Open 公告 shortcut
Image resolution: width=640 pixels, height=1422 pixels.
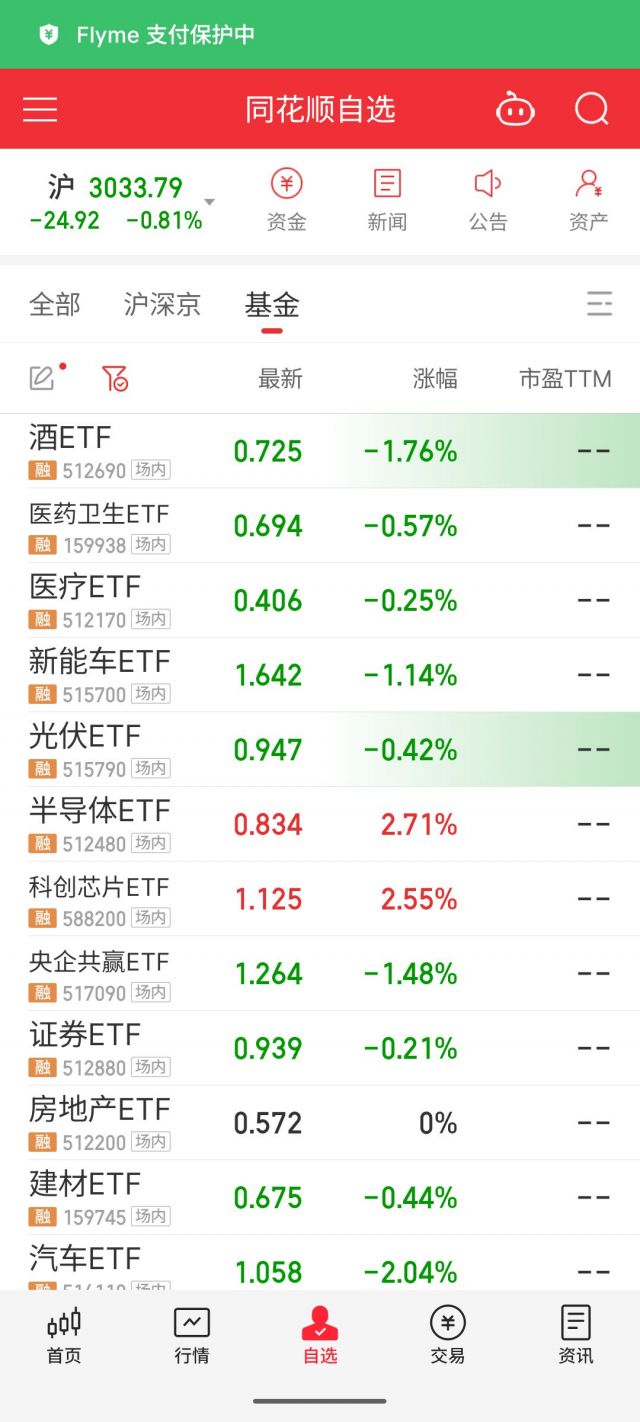488,201
